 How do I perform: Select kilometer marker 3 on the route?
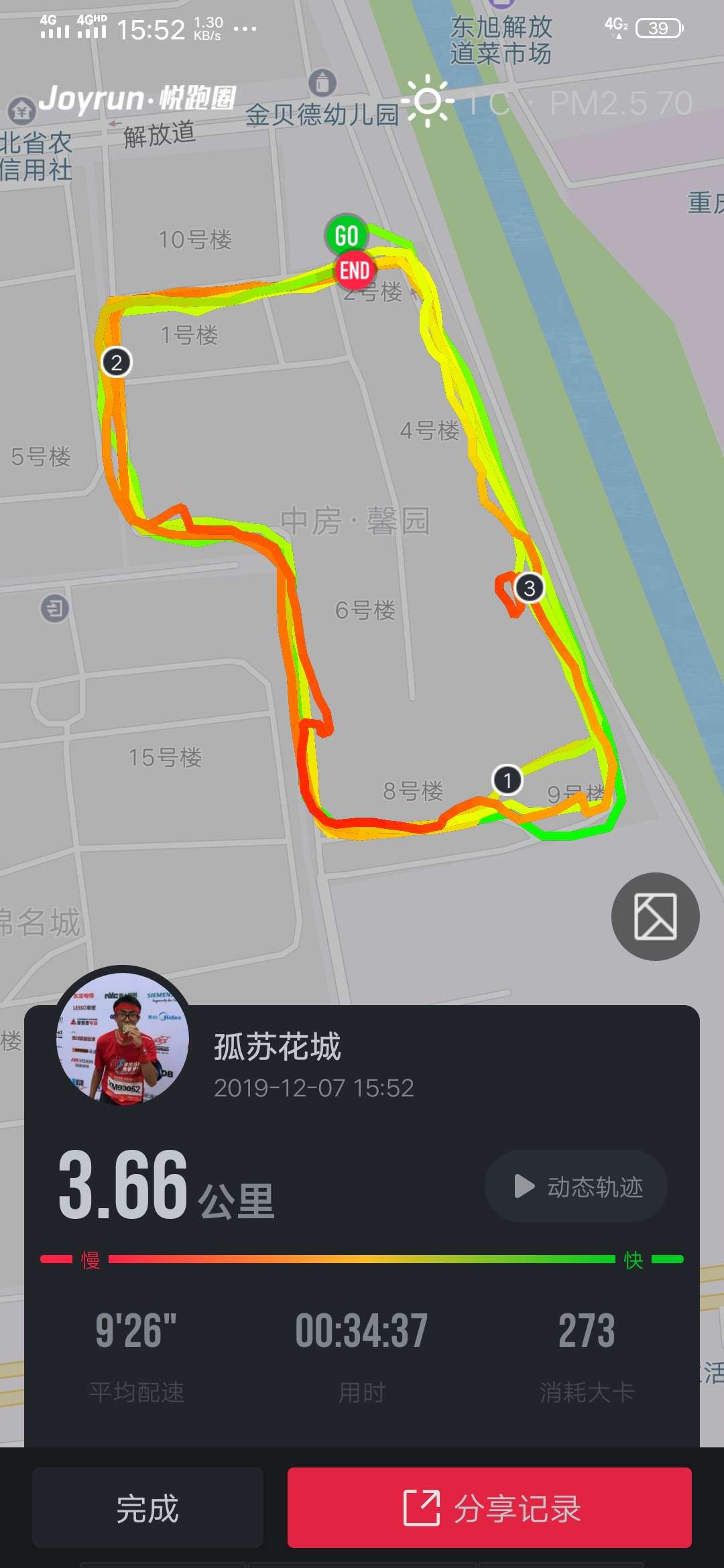(x=529, y=588)
